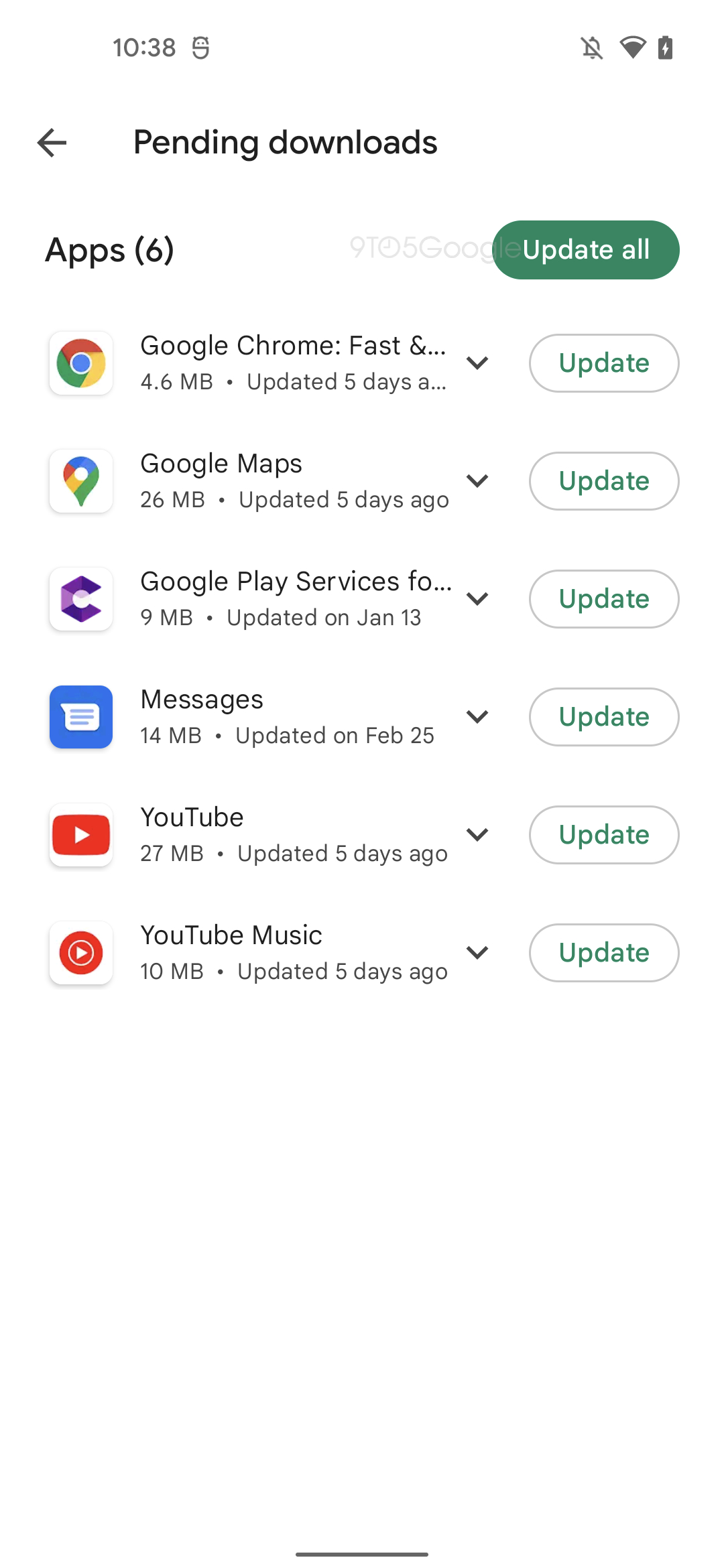This screenshot has width=724, height=1568.
Task: Open the Messages app row
Action: tap(268, 717)
